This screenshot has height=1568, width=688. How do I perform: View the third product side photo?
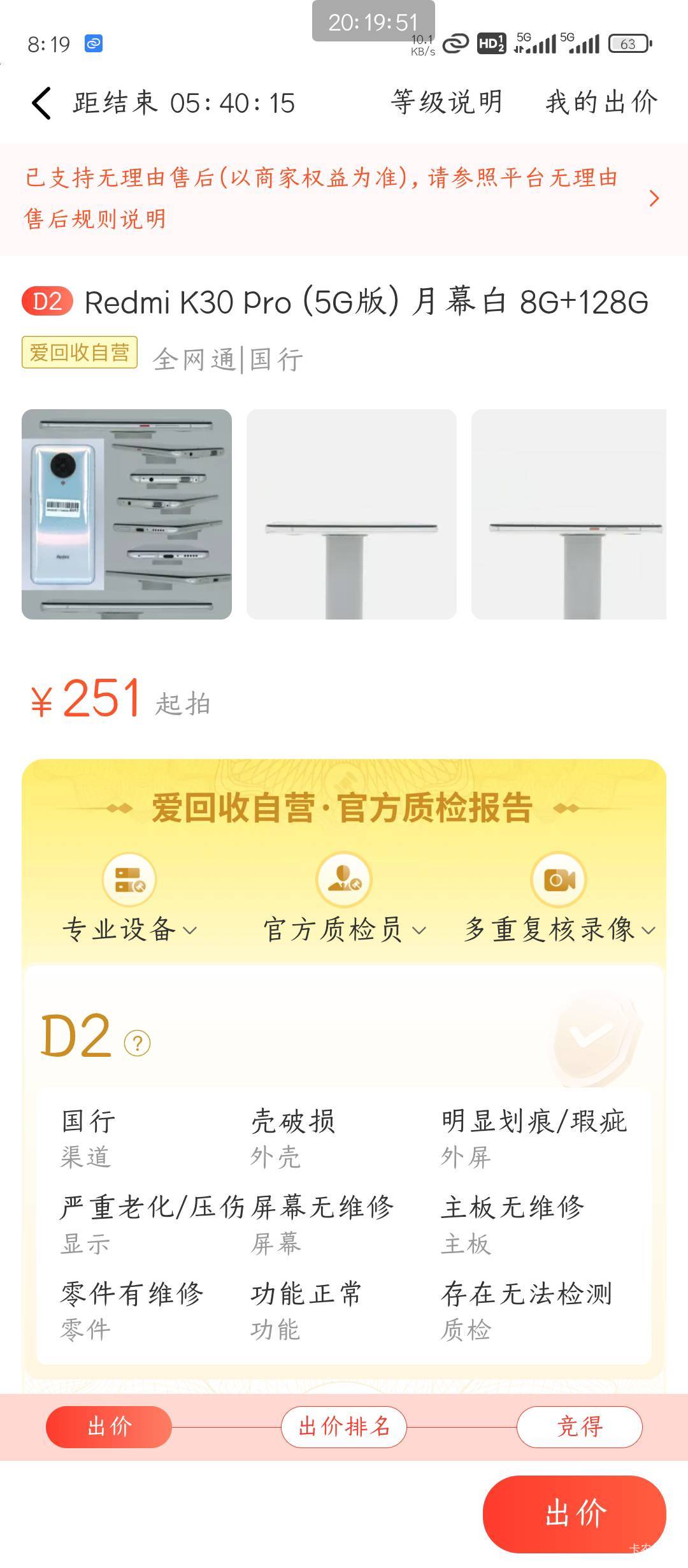coord(568,514)
